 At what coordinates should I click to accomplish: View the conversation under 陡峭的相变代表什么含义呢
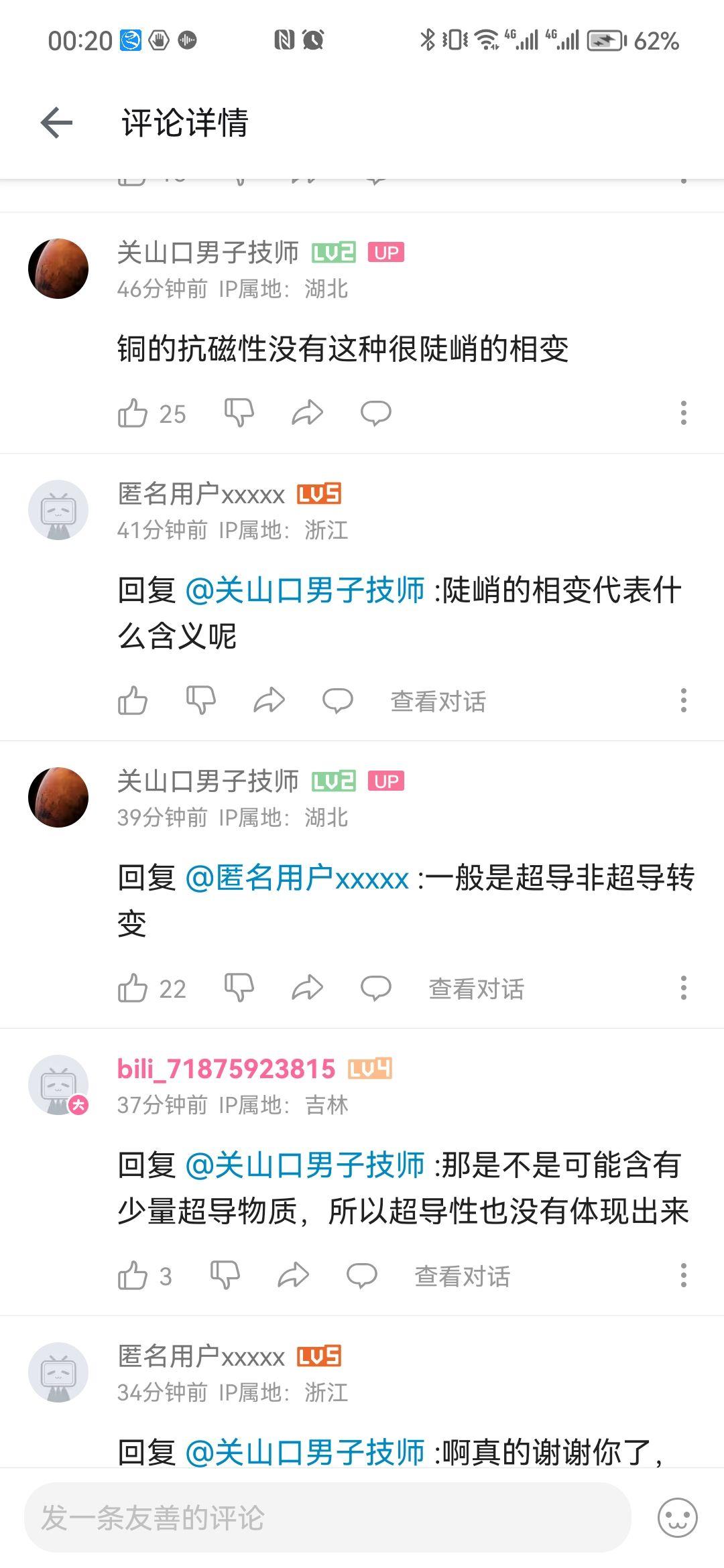(438, 702)
